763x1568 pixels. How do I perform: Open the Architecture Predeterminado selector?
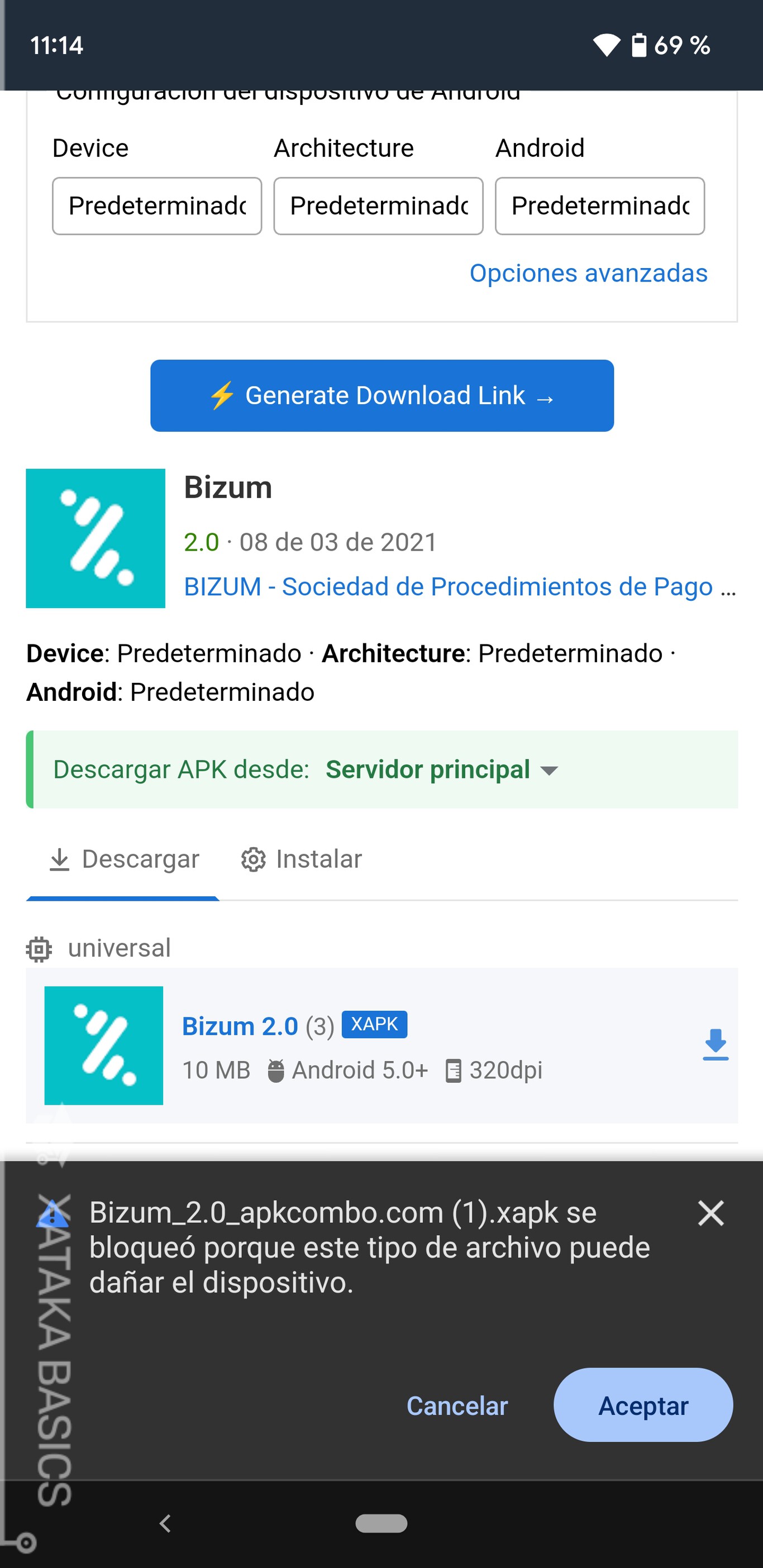[x=378, y=207]
